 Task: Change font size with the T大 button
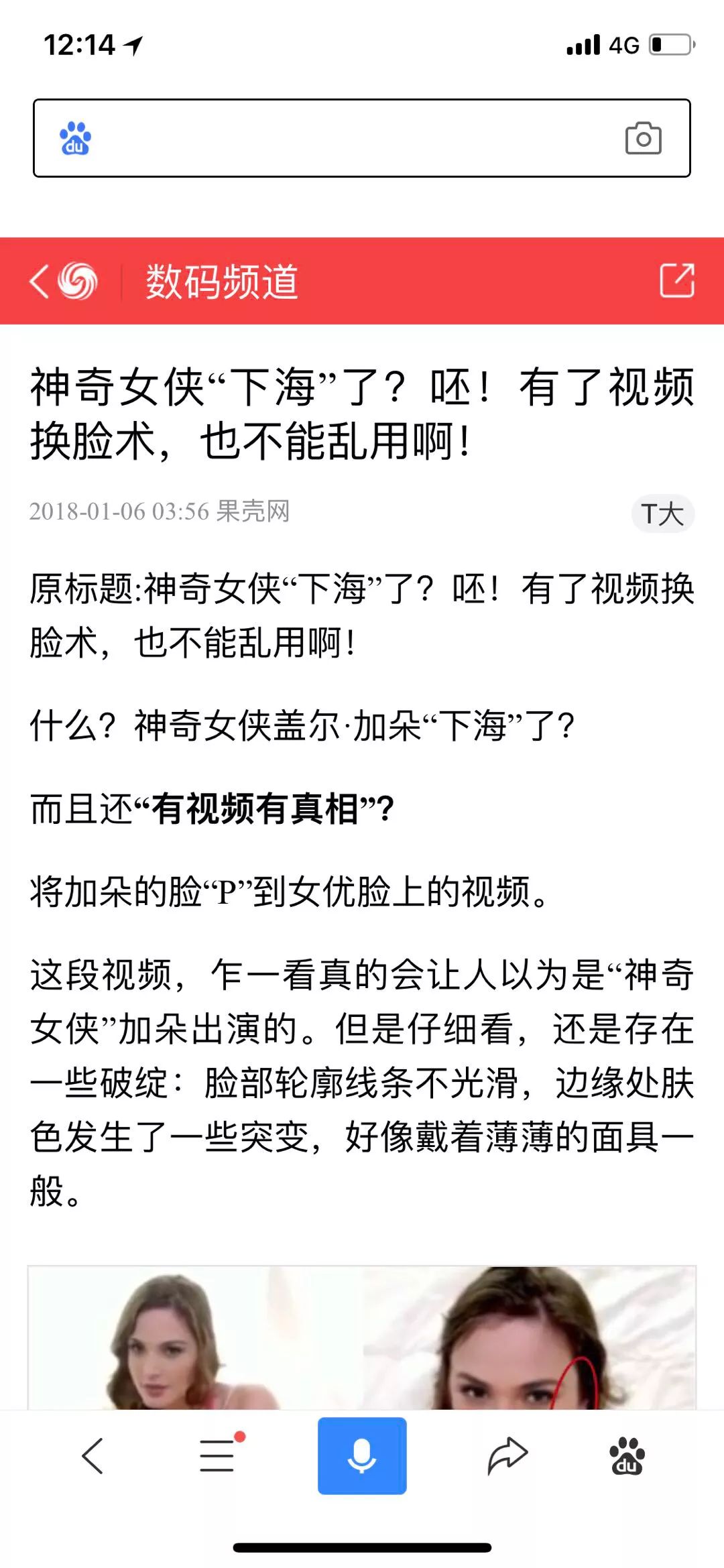tap(662, 514)
